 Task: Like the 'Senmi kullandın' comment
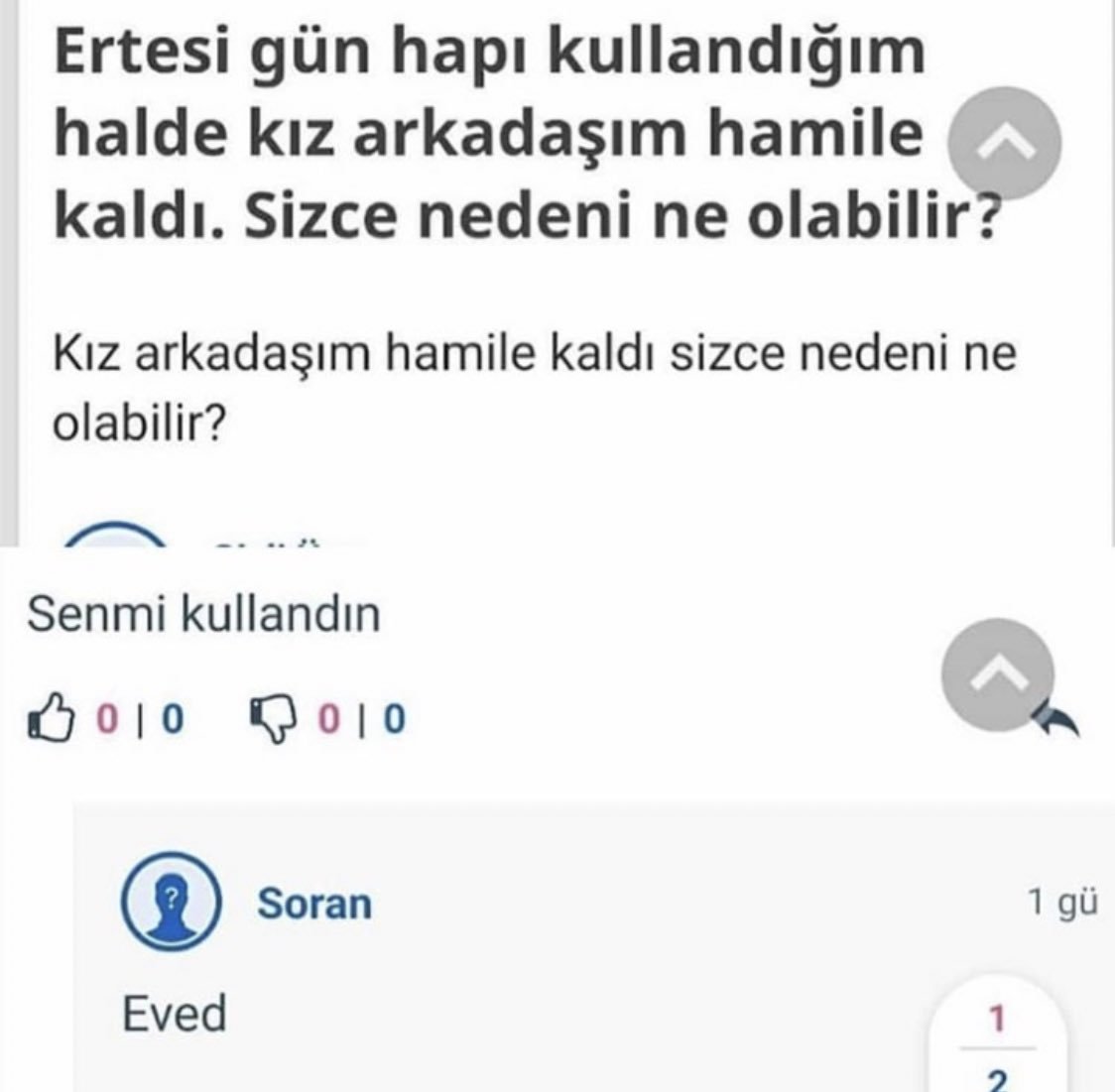pyautogui.click(x=52, y=718)
